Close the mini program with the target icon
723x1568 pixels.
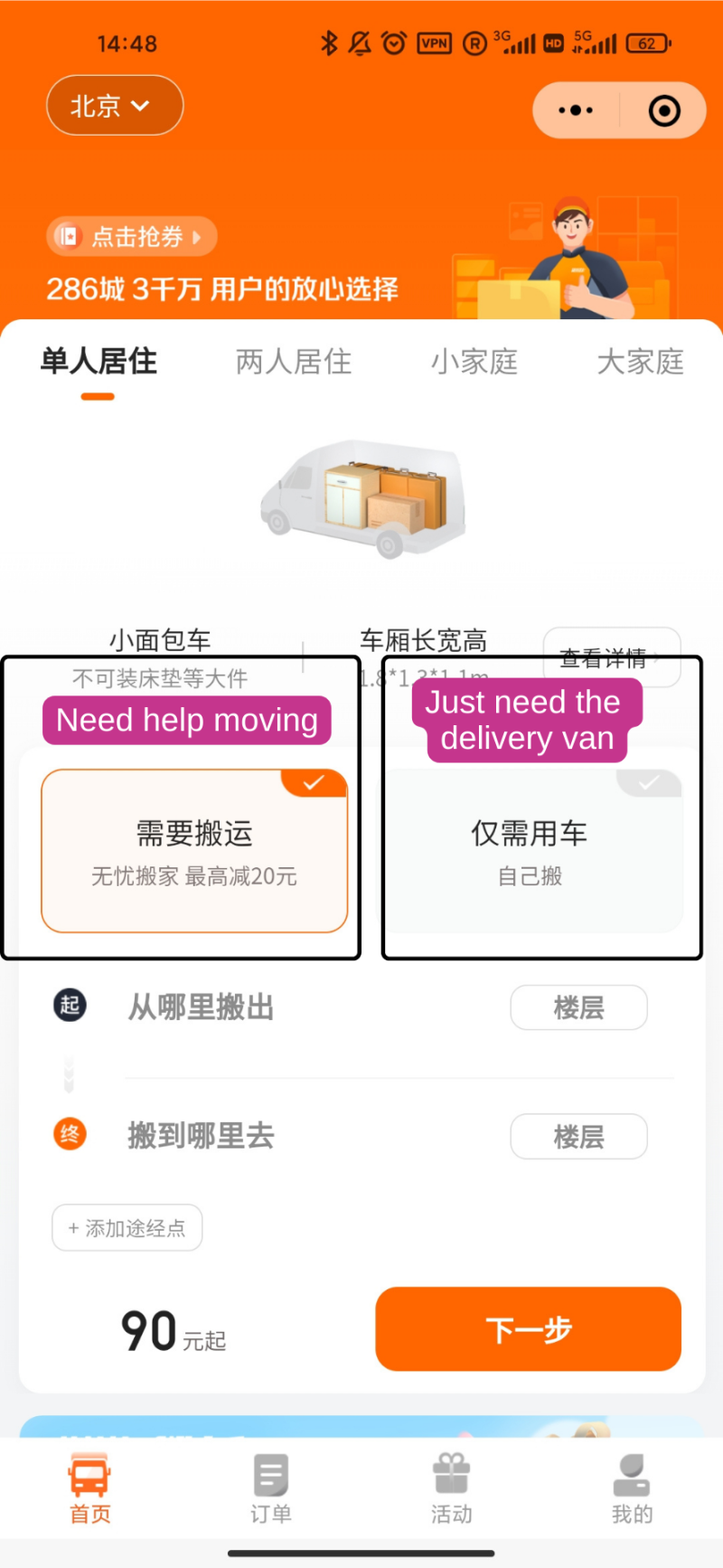[664, 110]
